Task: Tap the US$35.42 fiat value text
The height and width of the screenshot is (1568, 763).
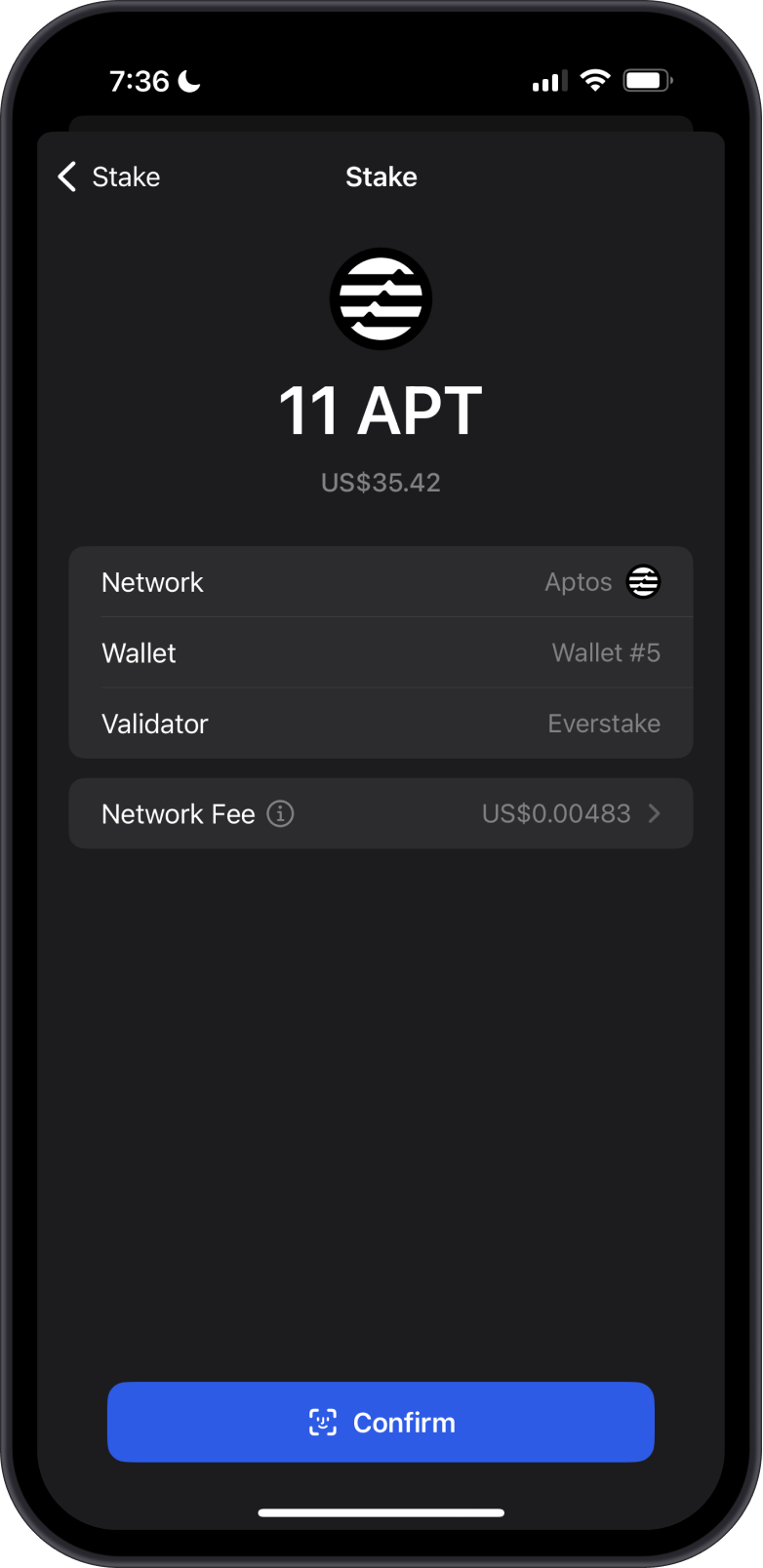Action: point(381,482)
